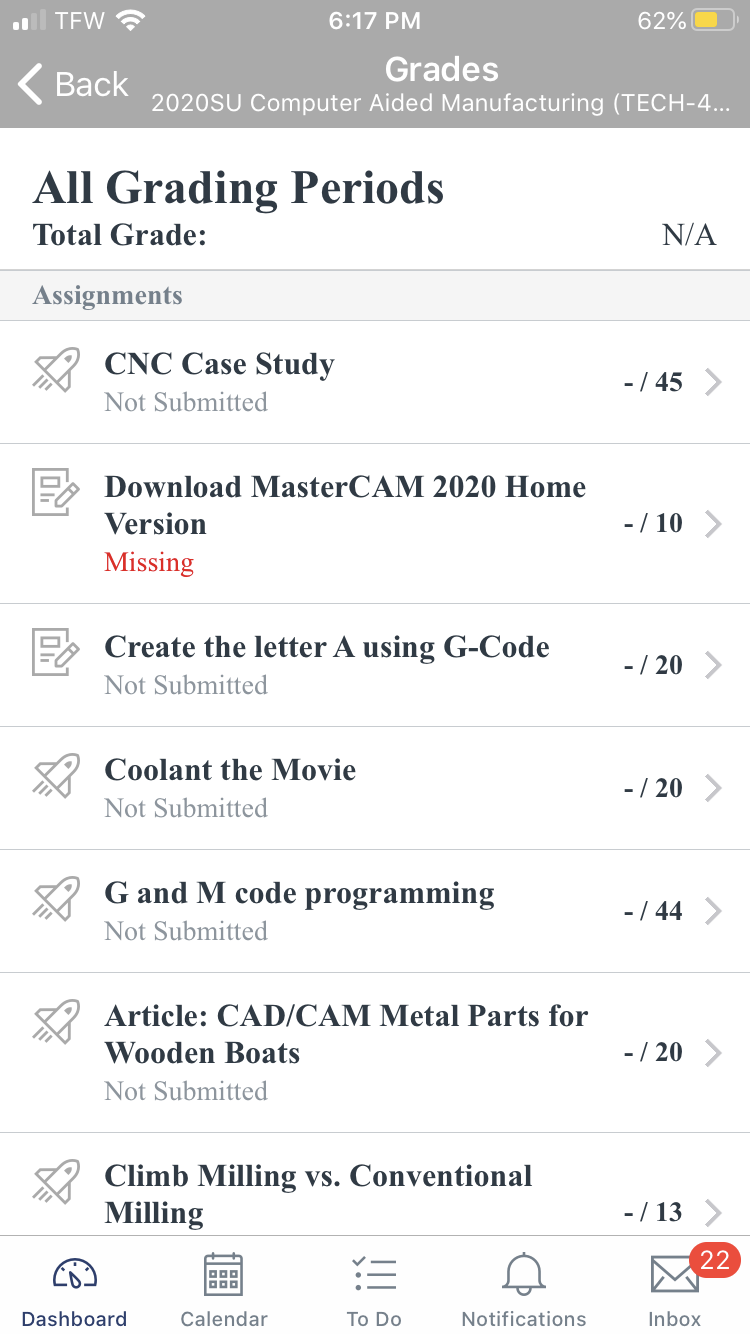Switch to the Calendar tab
Image resolution: width=750 pixels, height=1334 pixels.
224,1290
